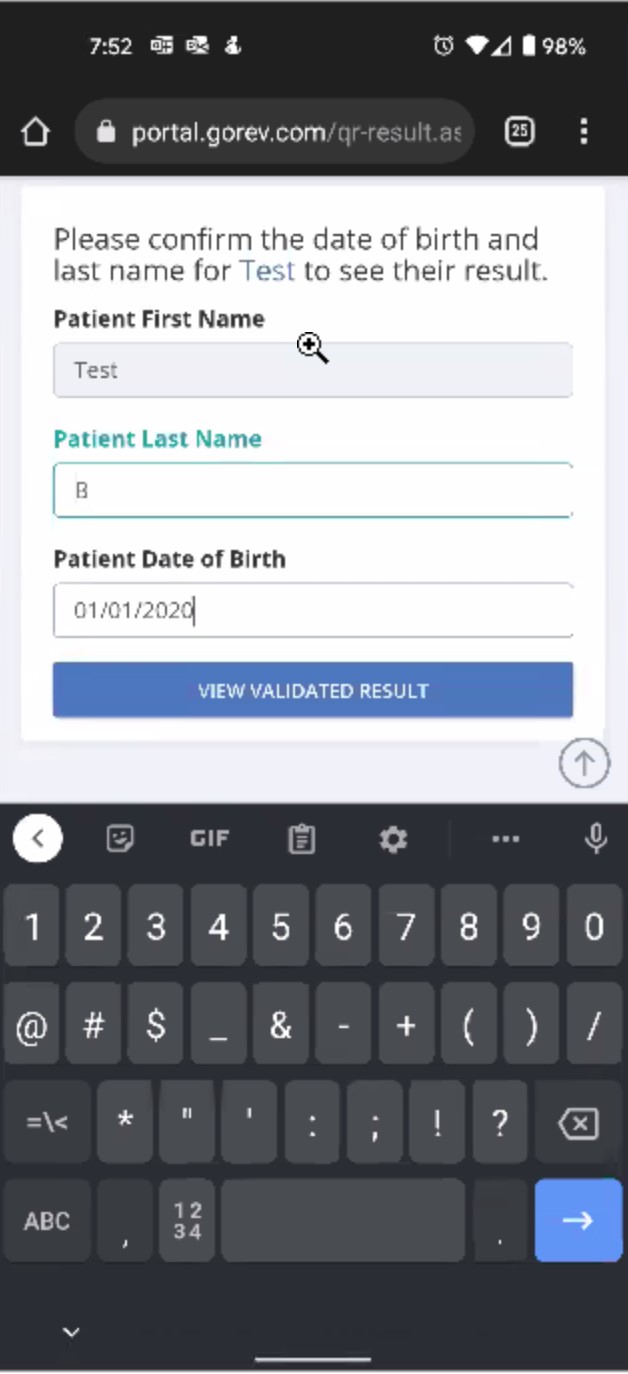
Task: Hide the keyboard with the down chevron
Action: click(x=71, y=1332)
